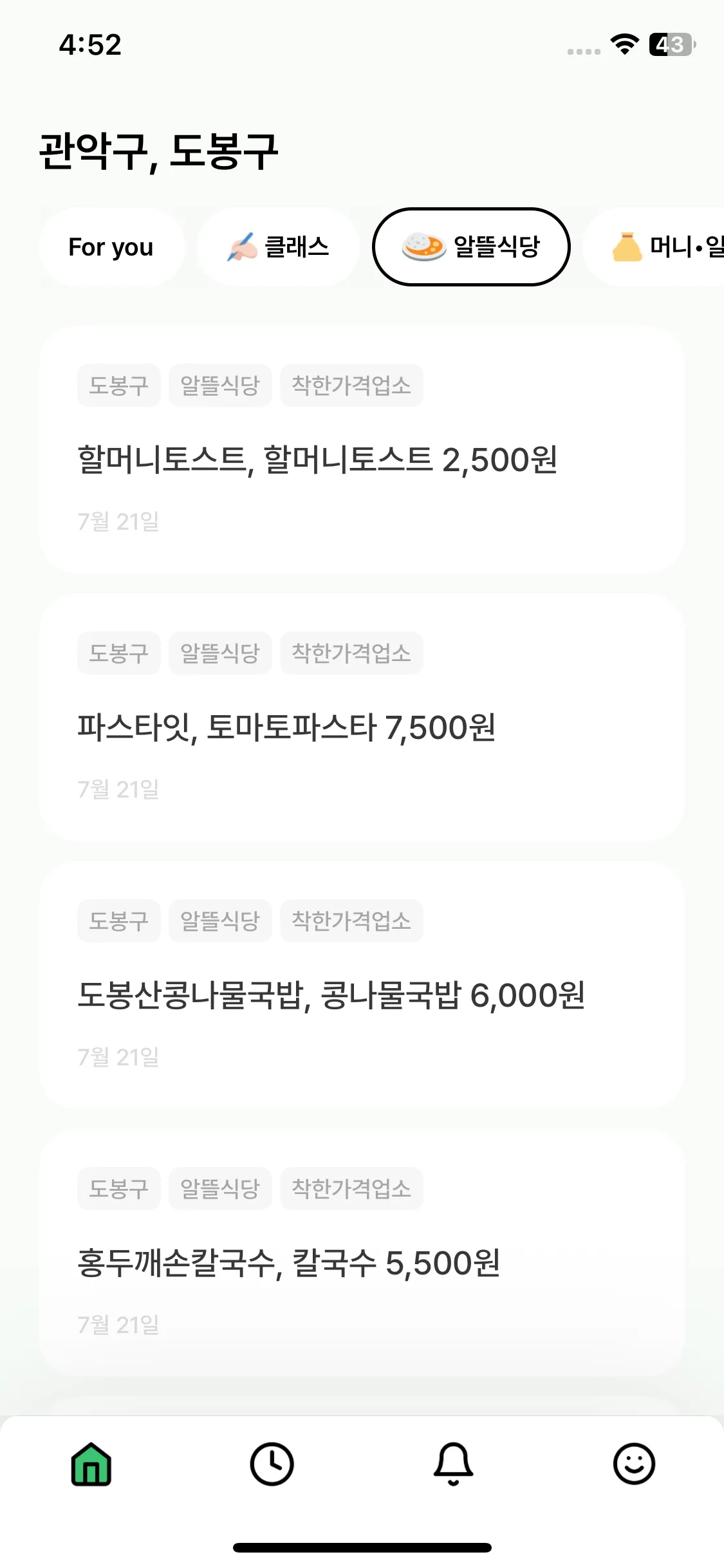The height and width of the screenshot is (1568, 724).
Task: Change the 관악구, 도봉구 district selection
Action: coord(158,152)
